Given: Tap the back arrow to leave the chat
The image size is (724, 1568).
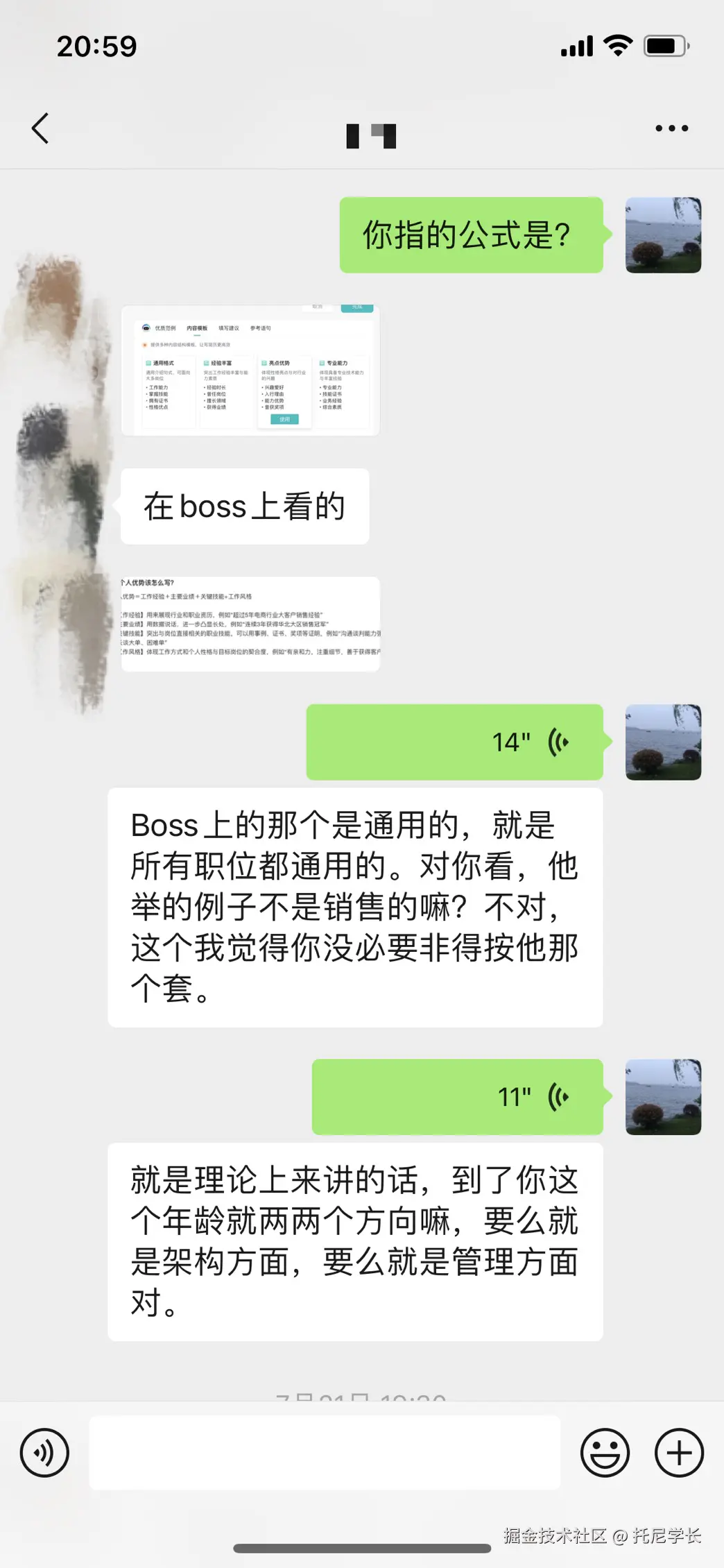Looking at the screenshot, I should point(40,128).
